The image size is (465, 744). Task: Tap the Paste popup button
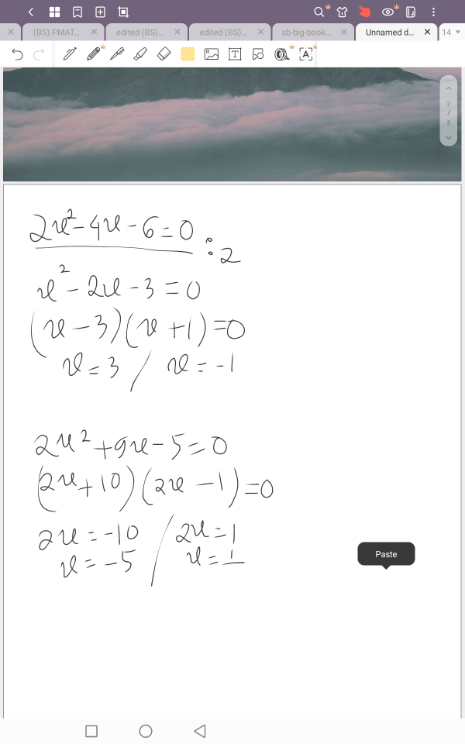coord(386,554)
